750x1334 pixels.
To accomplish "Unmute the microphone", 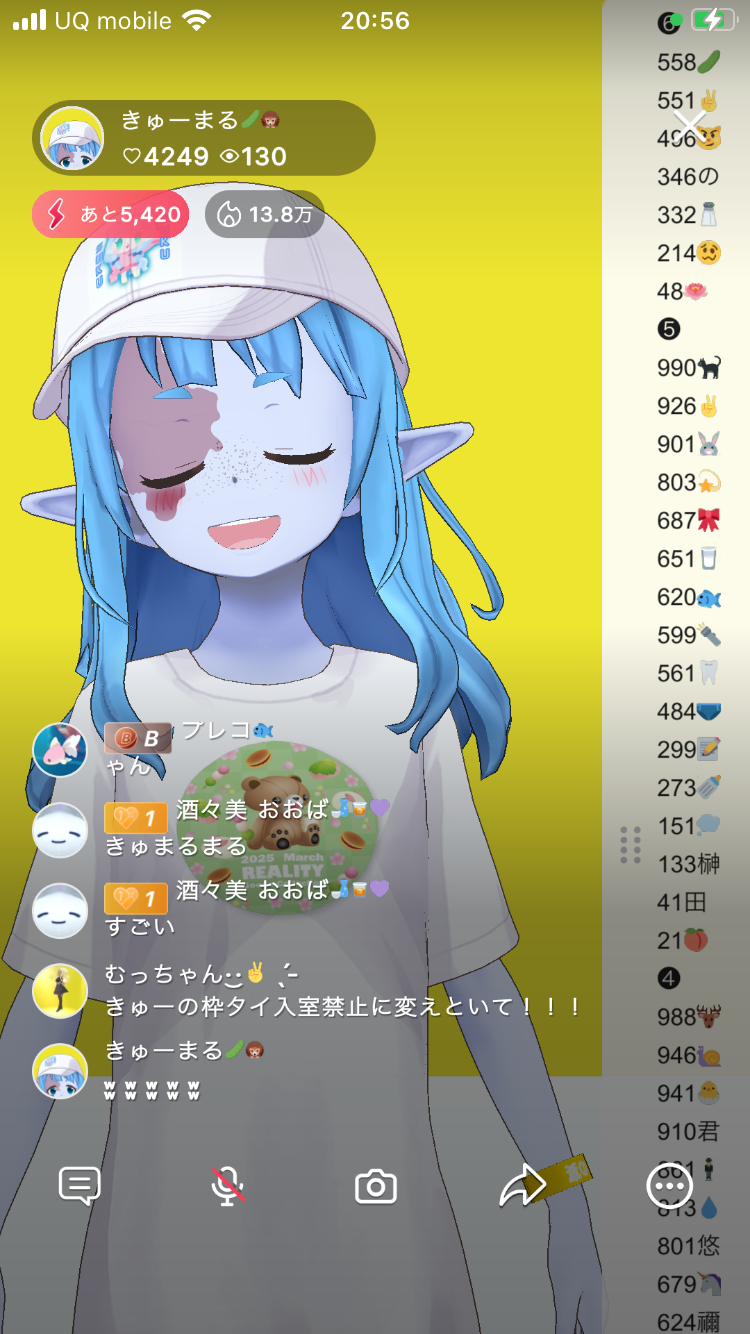I will pyautogui.click(x=228, y=1187).
